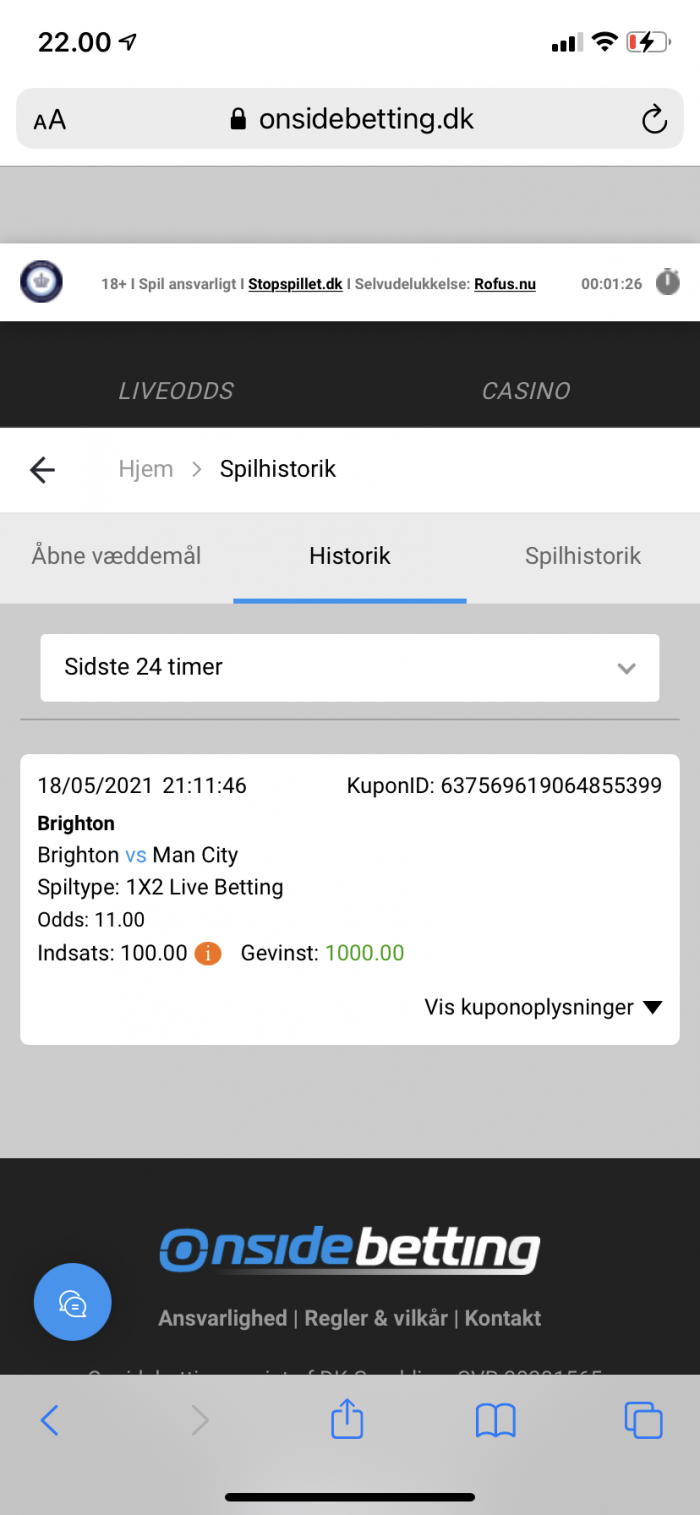Open the Sidste 24 timer dropdown
This screenshot has width=700, height=1515.
(350, 667)
